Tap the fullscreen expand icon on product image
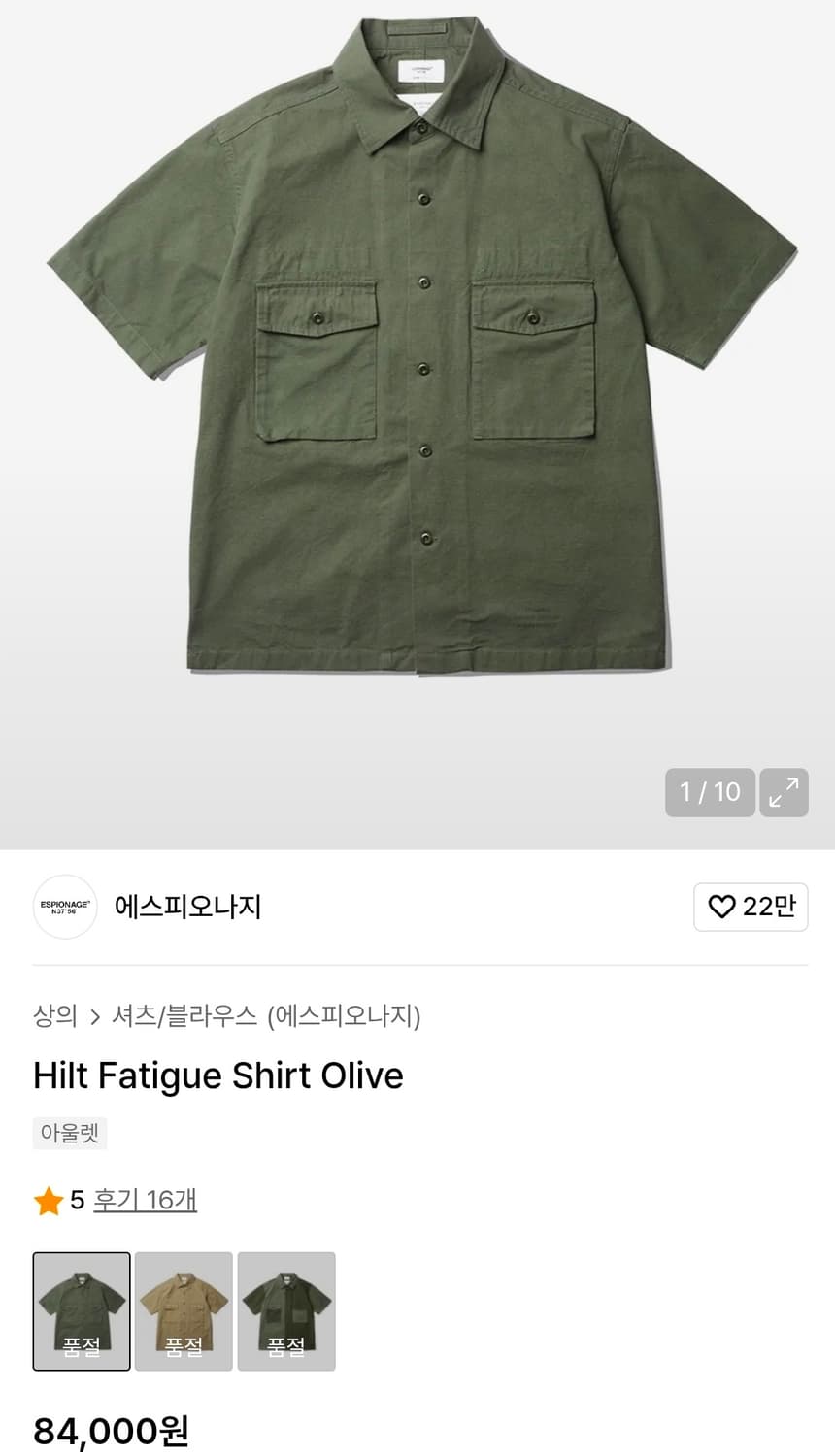Image resolution: width=835 pixels, height=1456 pixels. (783, 793)
